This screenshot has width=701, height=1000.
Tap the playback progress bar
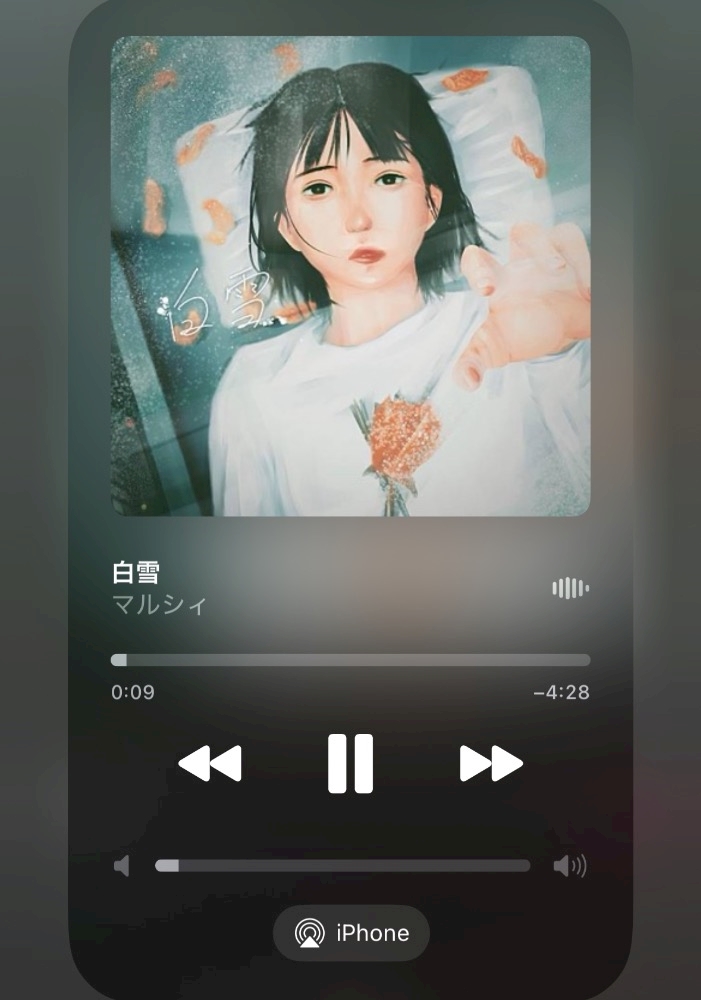pos(350,660)
